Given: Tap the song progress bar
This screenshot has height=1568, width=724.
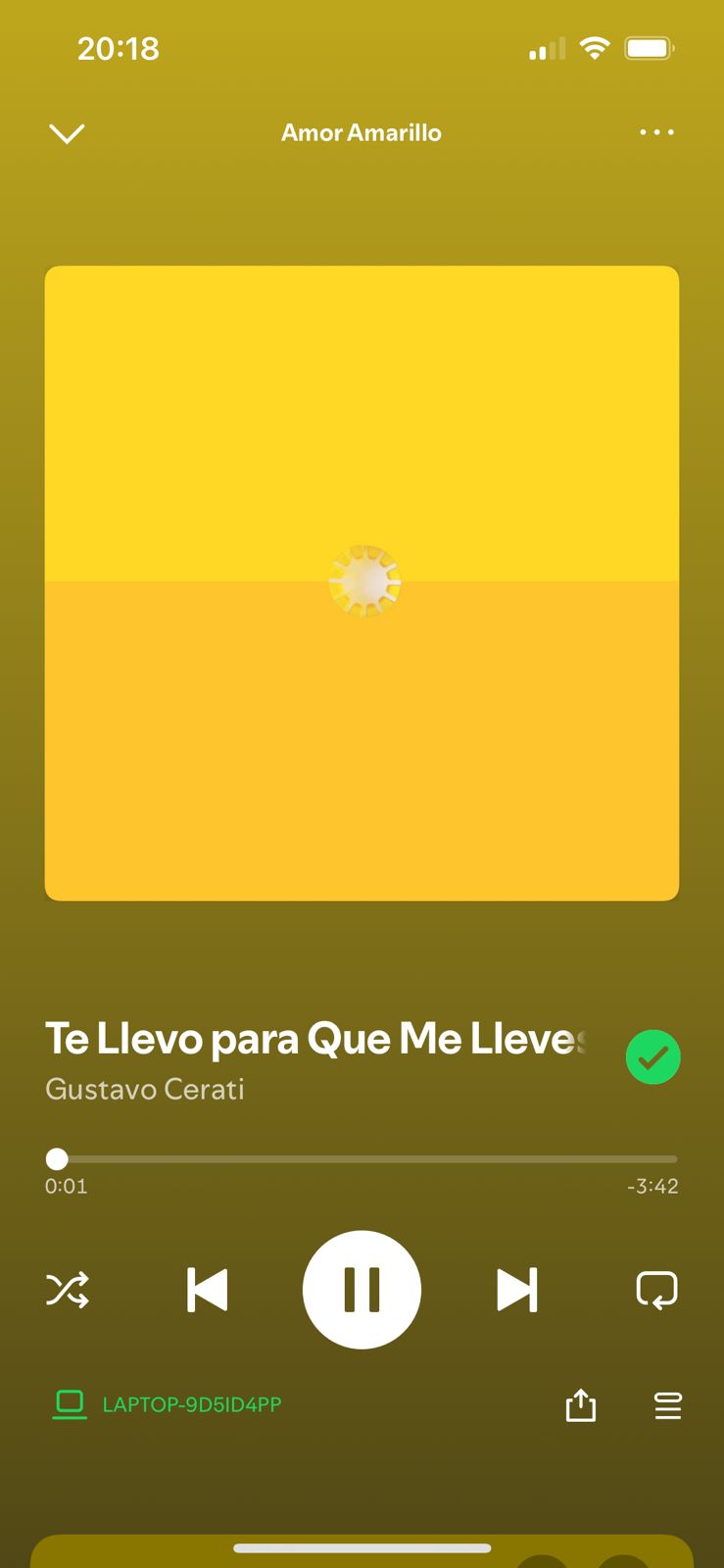Looking at the screenshot, I should (362, 1159).
